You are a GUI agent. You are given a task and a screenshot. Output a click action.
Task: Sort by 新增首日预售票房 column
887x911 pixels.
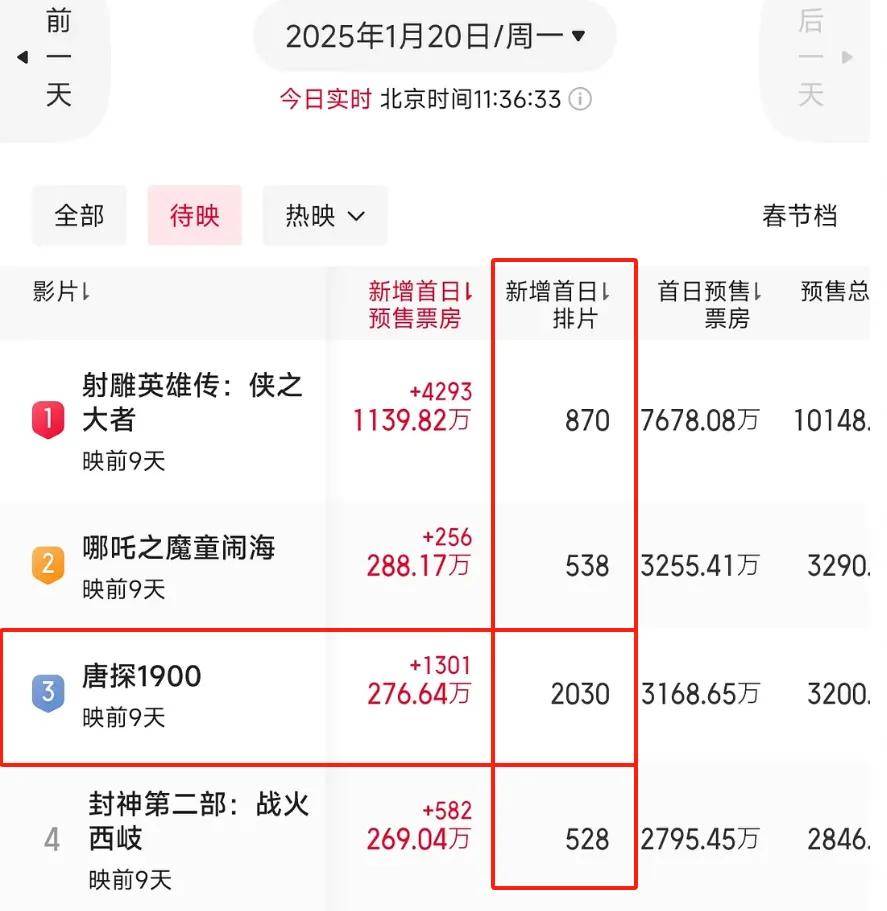coord(419,304)
